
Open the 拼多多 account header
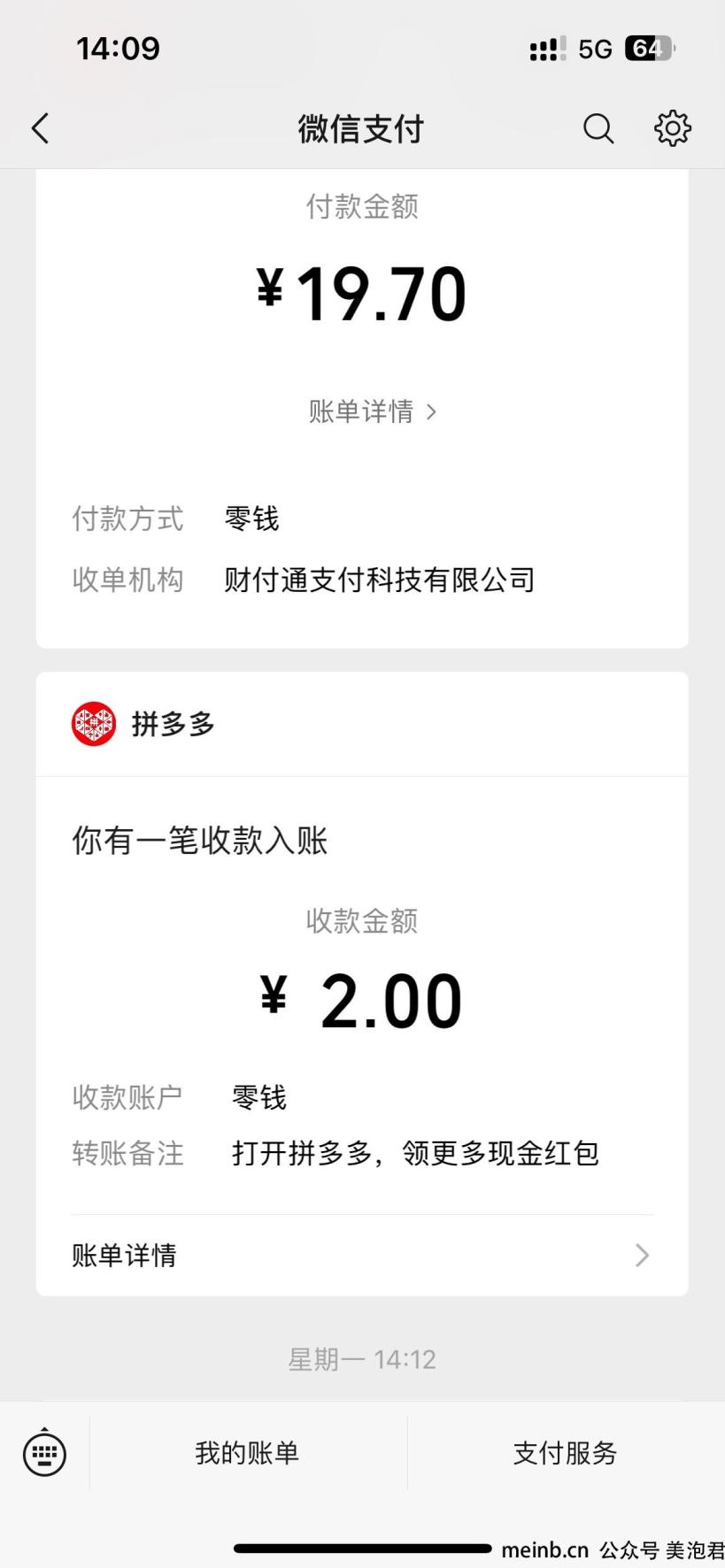coord(362,725)
